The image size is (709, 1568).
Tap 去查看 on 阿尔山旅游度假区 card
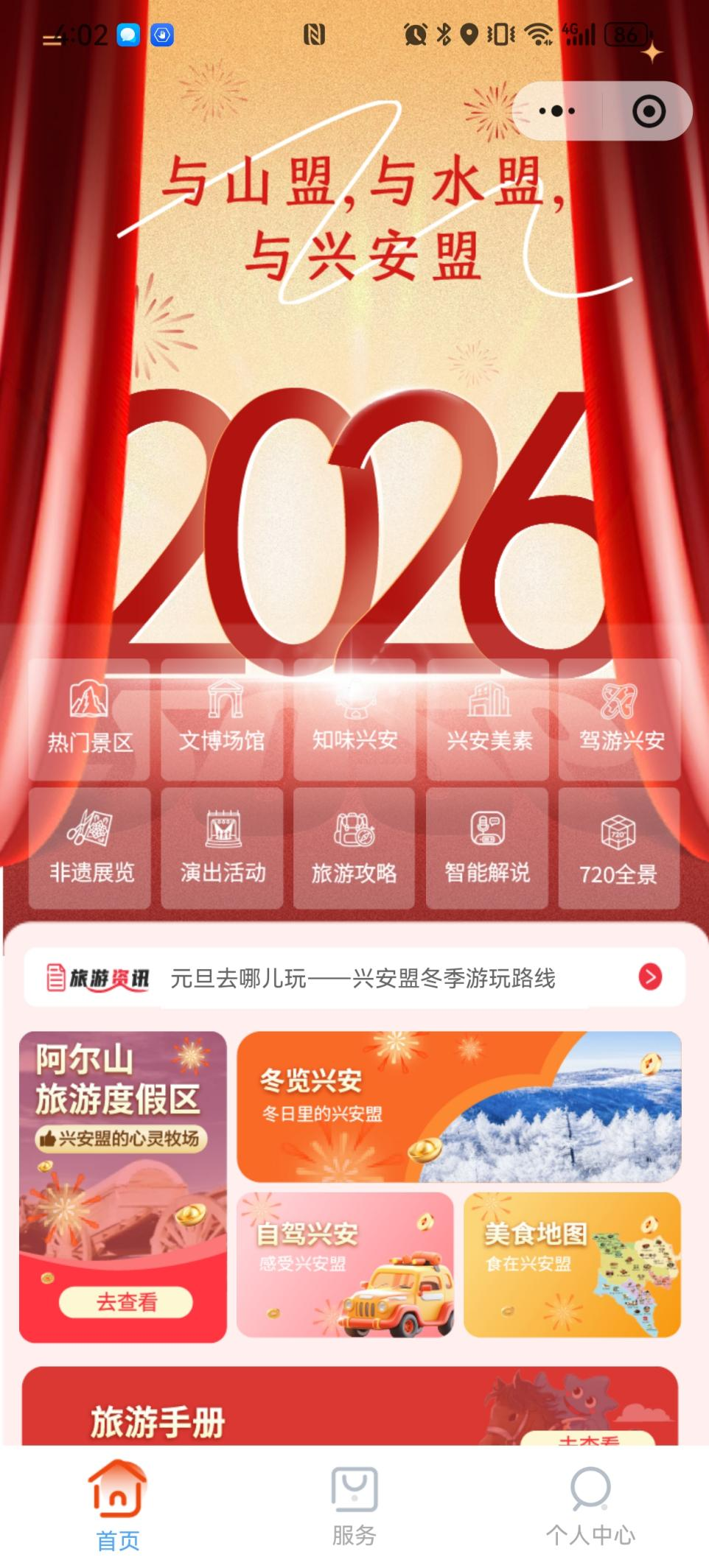126,1301
